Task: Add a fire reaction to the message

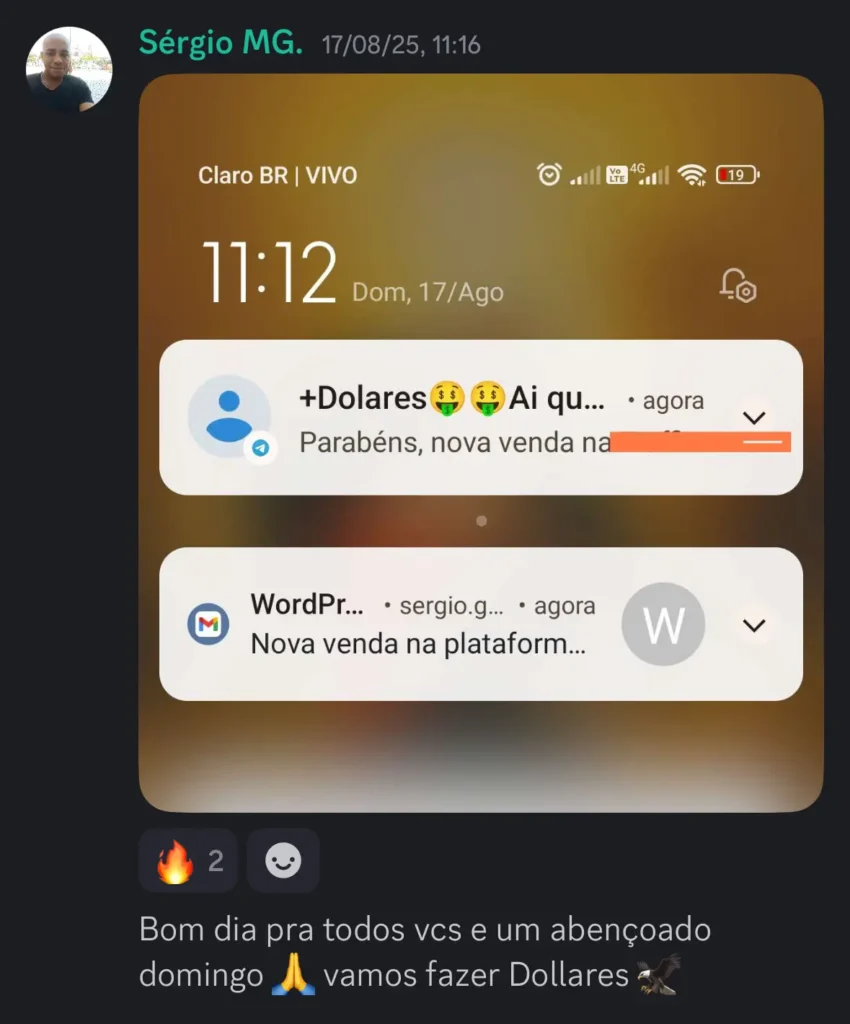Action: point(188,860)
